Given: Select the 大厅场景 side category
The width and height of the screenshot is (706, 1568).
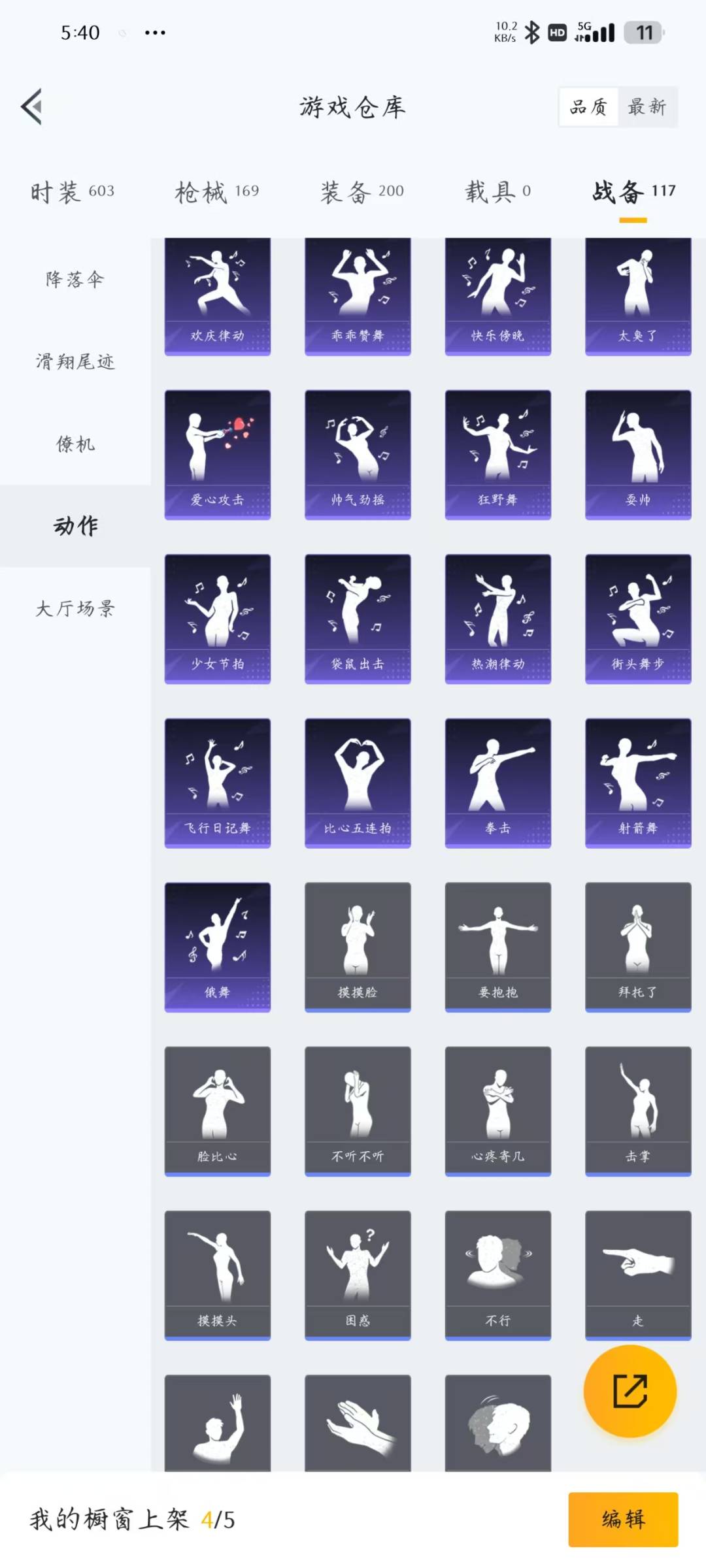Looking at the screenshot, I should 75,608.
